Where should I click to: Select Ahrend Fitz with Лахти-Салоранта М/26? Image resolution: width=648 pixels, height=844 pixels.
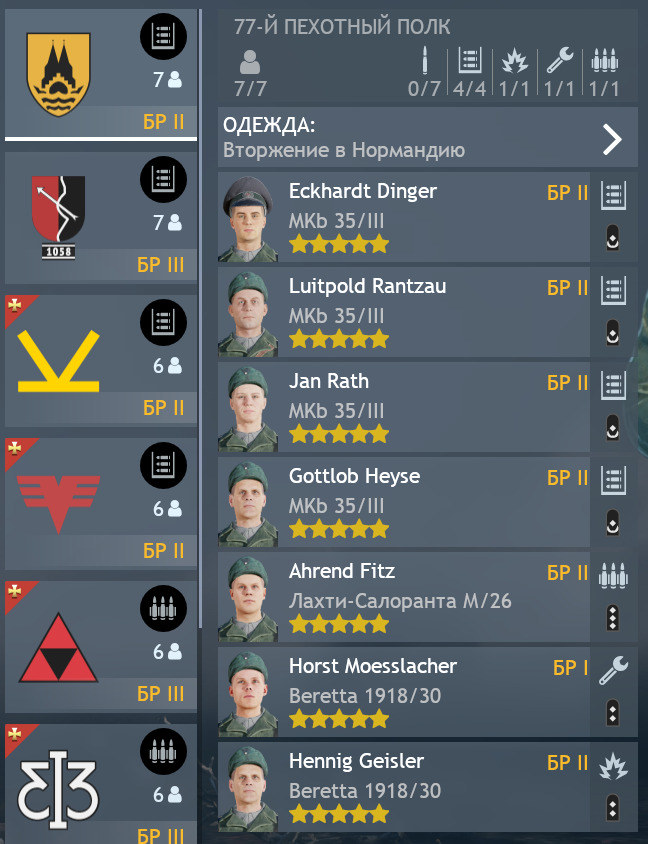405,597
